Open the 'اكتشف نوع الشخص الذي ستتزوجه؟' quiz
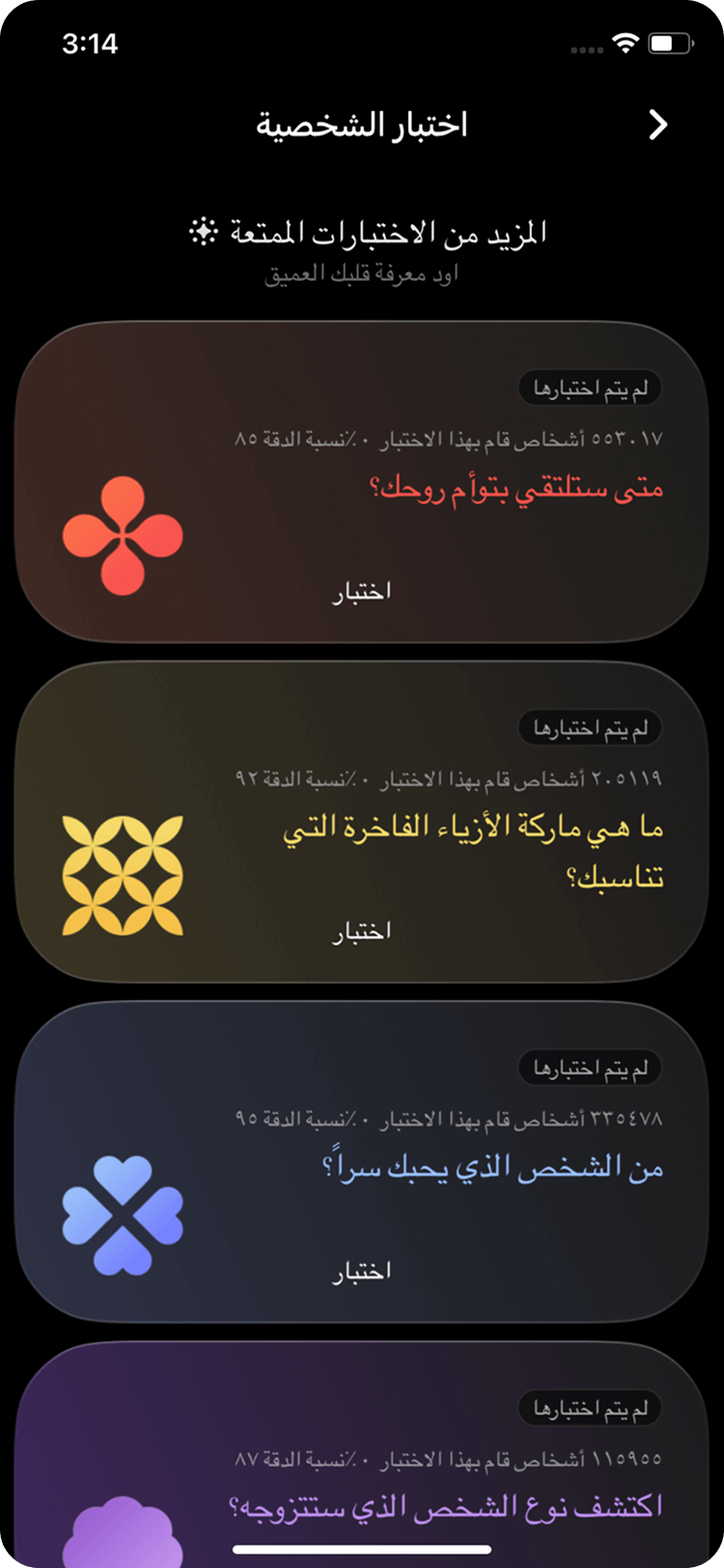 (445, 1506)
